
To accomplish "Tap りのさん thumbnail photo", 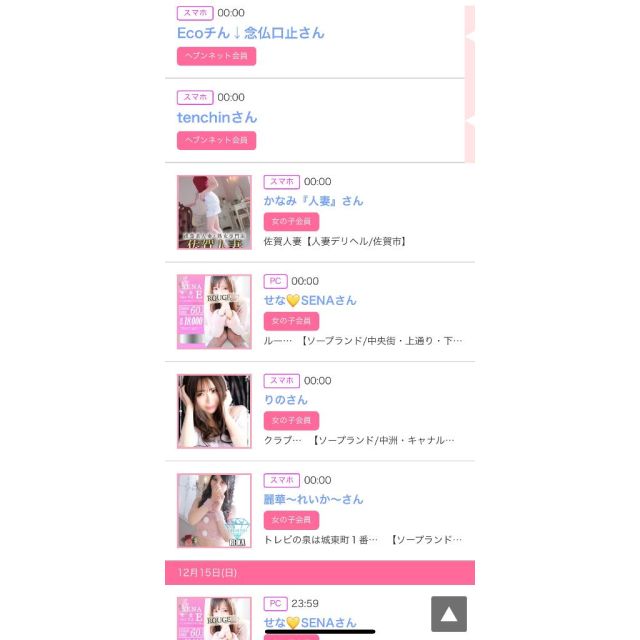I will [214, 411].
